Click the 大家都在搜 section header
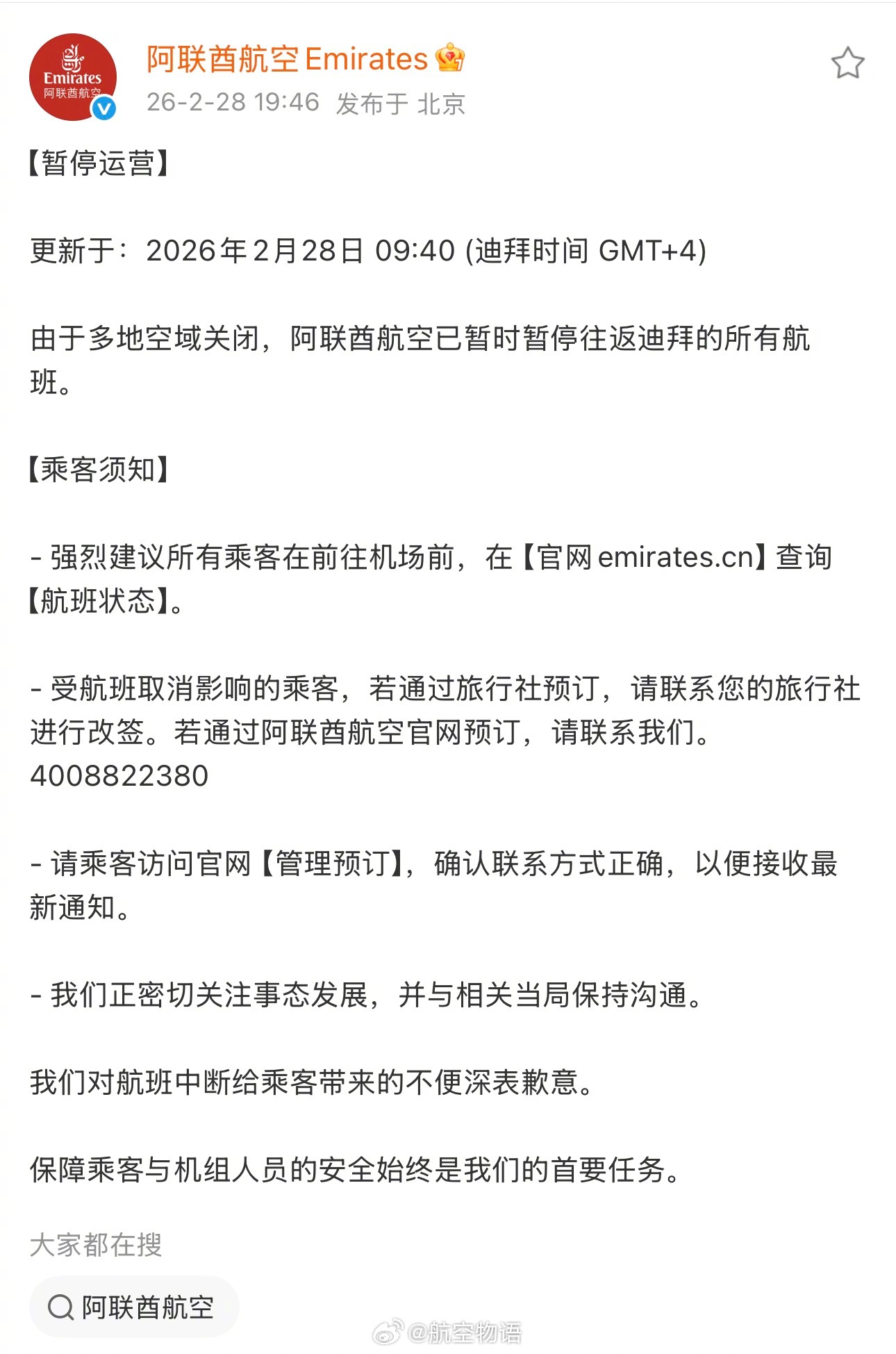Screen dimensions: 896x1354 point(97,1243)
